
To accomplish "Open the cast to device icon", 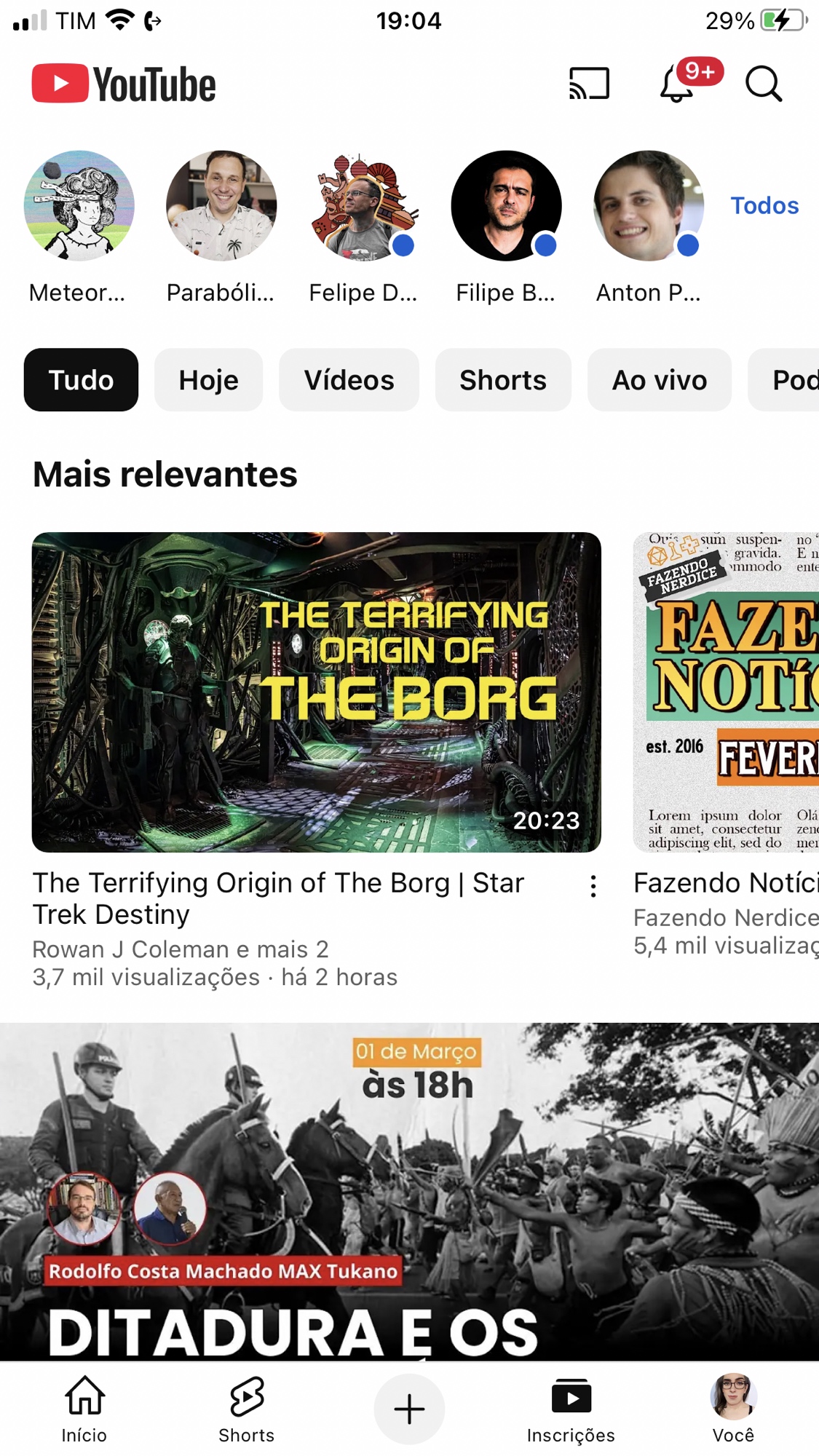I will [x=588, y=84].
